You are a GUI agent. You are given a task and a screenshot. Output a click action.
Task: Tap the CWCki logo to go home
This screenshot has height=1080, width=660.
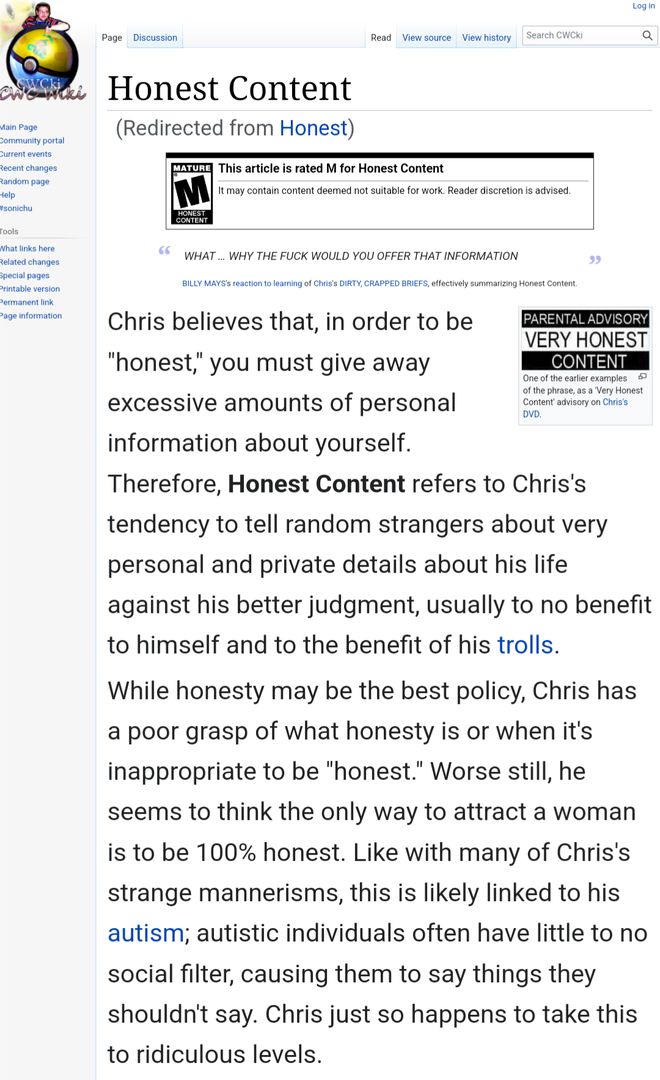pyautogui.click(x=43, y=53)
